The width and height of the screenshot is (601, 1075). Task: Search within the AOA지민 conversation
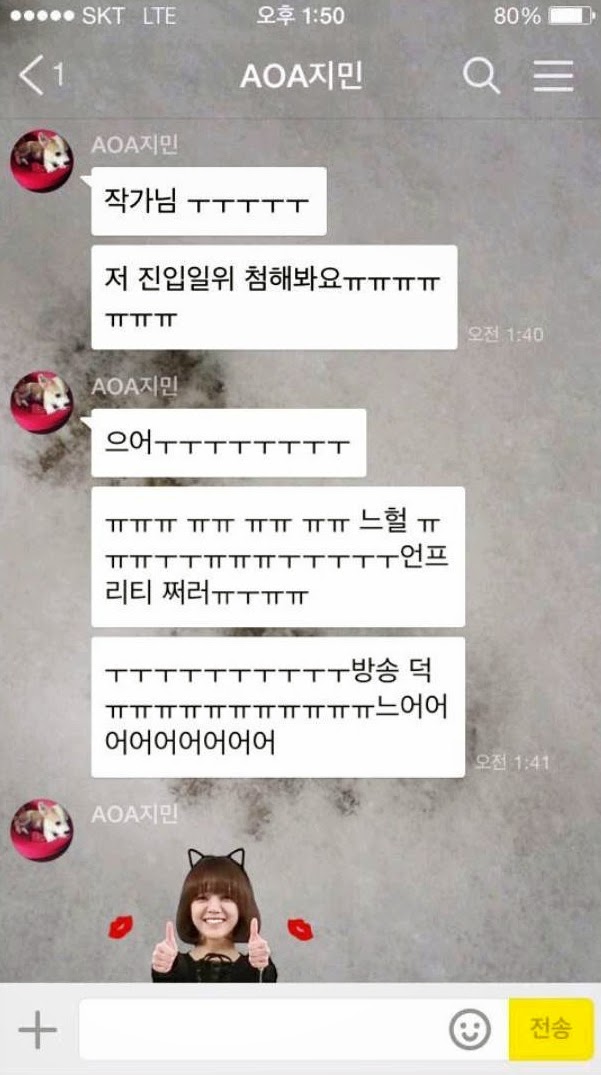pyautogui.click(x=481, y=75)
